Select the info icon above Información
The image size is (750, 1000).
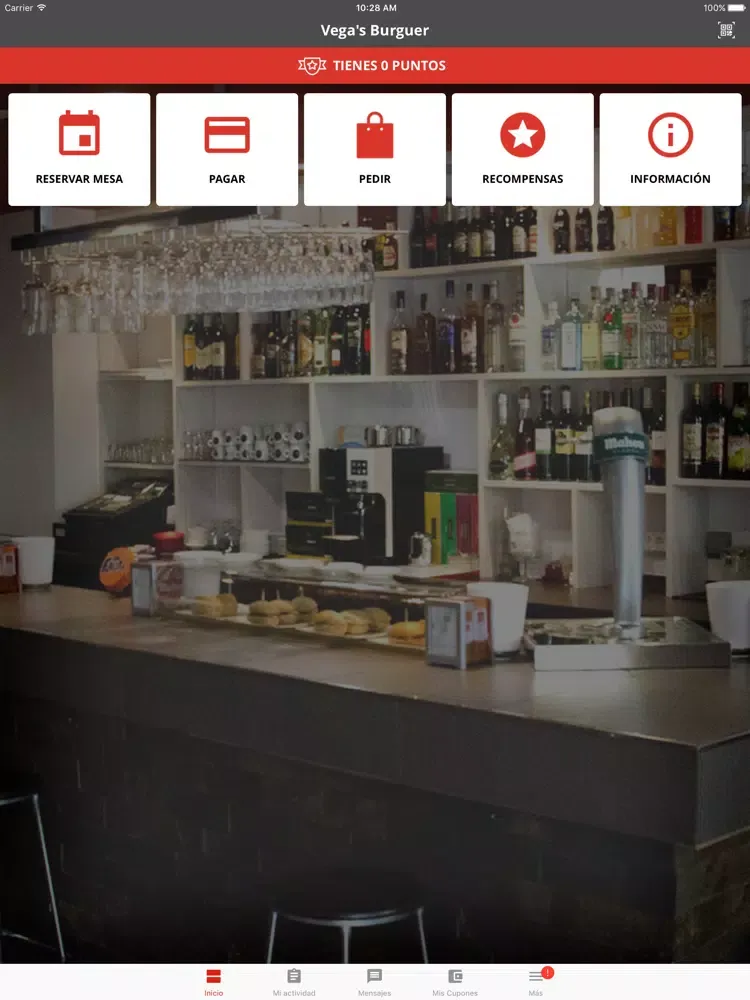pyautogui.click(x=670, y=133)
